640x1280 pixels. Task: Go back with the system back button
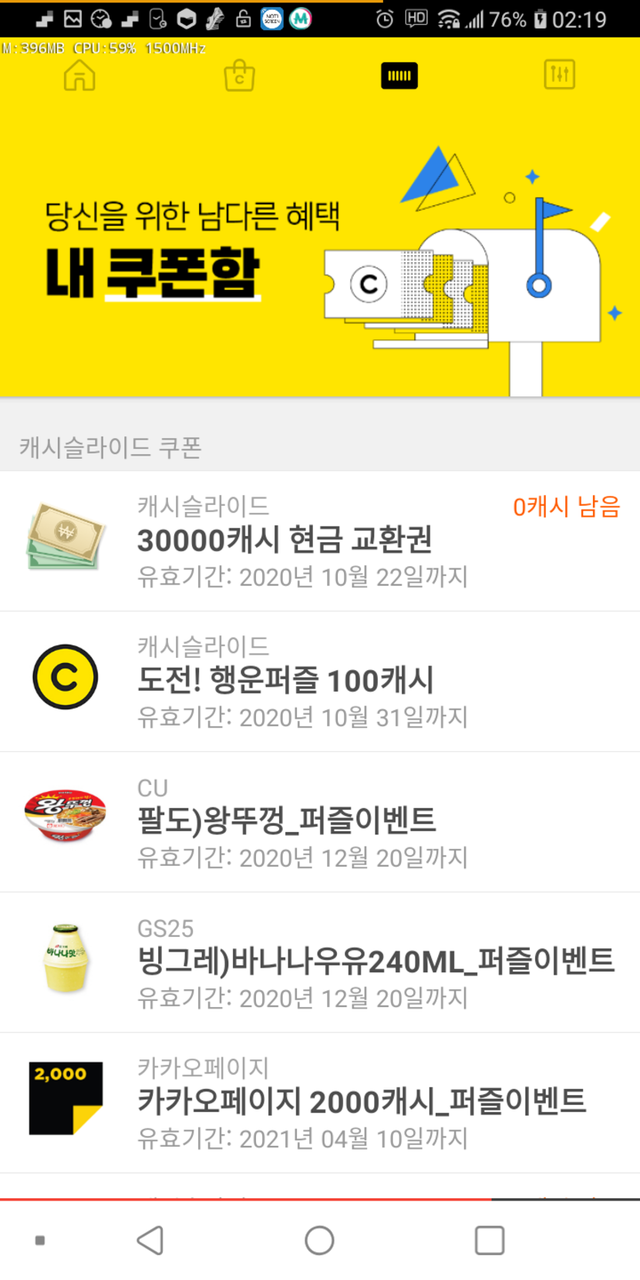pos(150,1241)
